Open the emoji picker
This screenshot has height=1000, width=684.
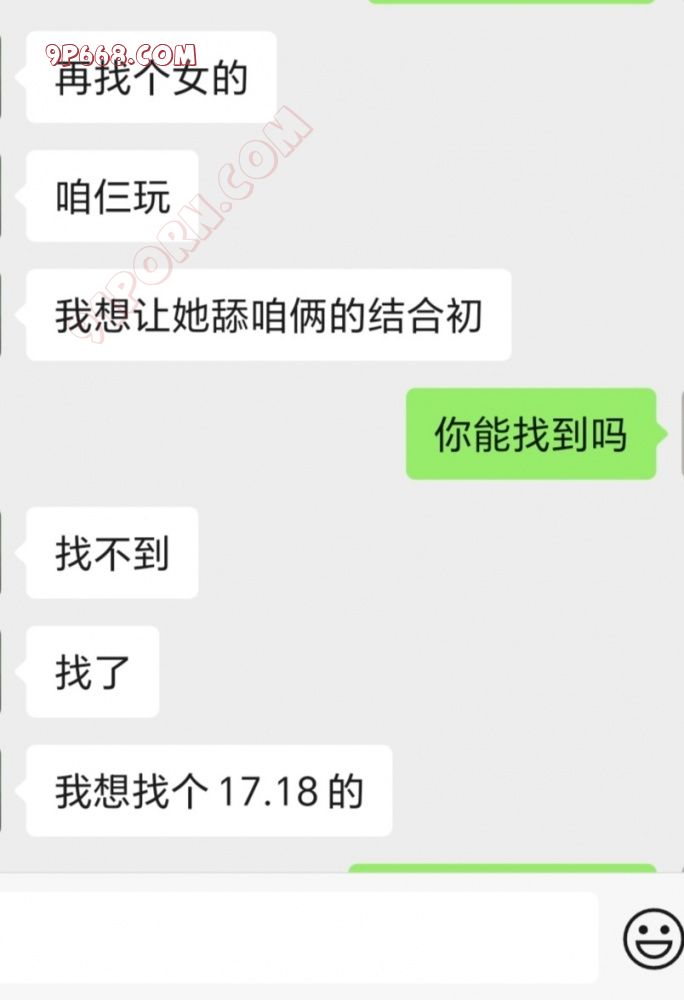[652, 938]
